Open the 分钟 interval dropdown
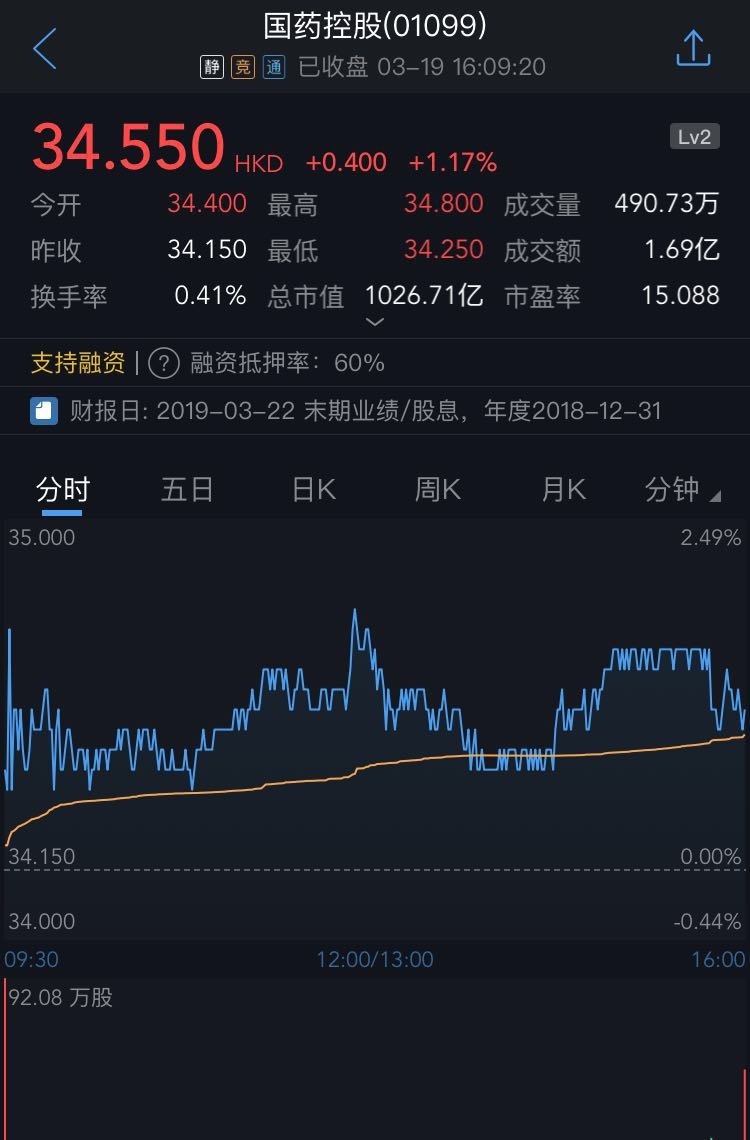 [x=682, y=490]
